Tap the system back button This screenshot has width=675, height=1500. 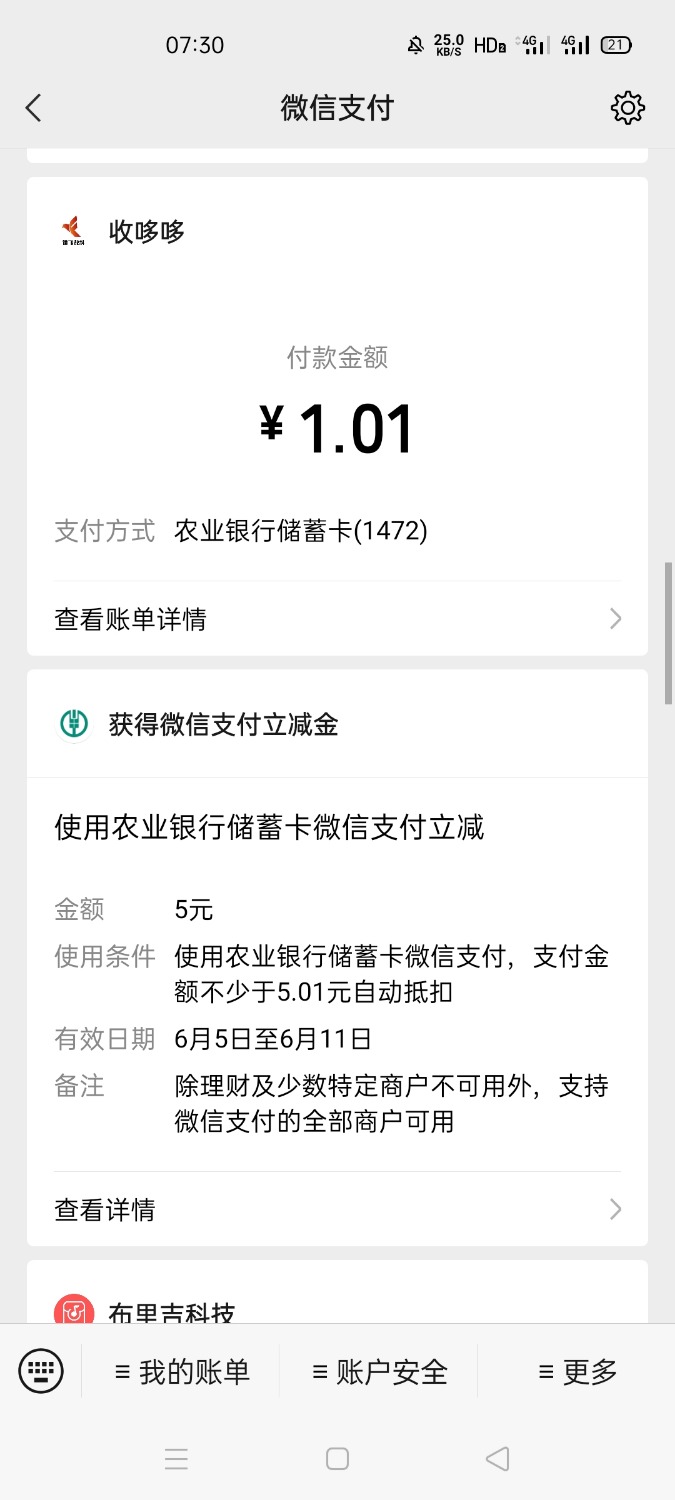click(497, 1459)
